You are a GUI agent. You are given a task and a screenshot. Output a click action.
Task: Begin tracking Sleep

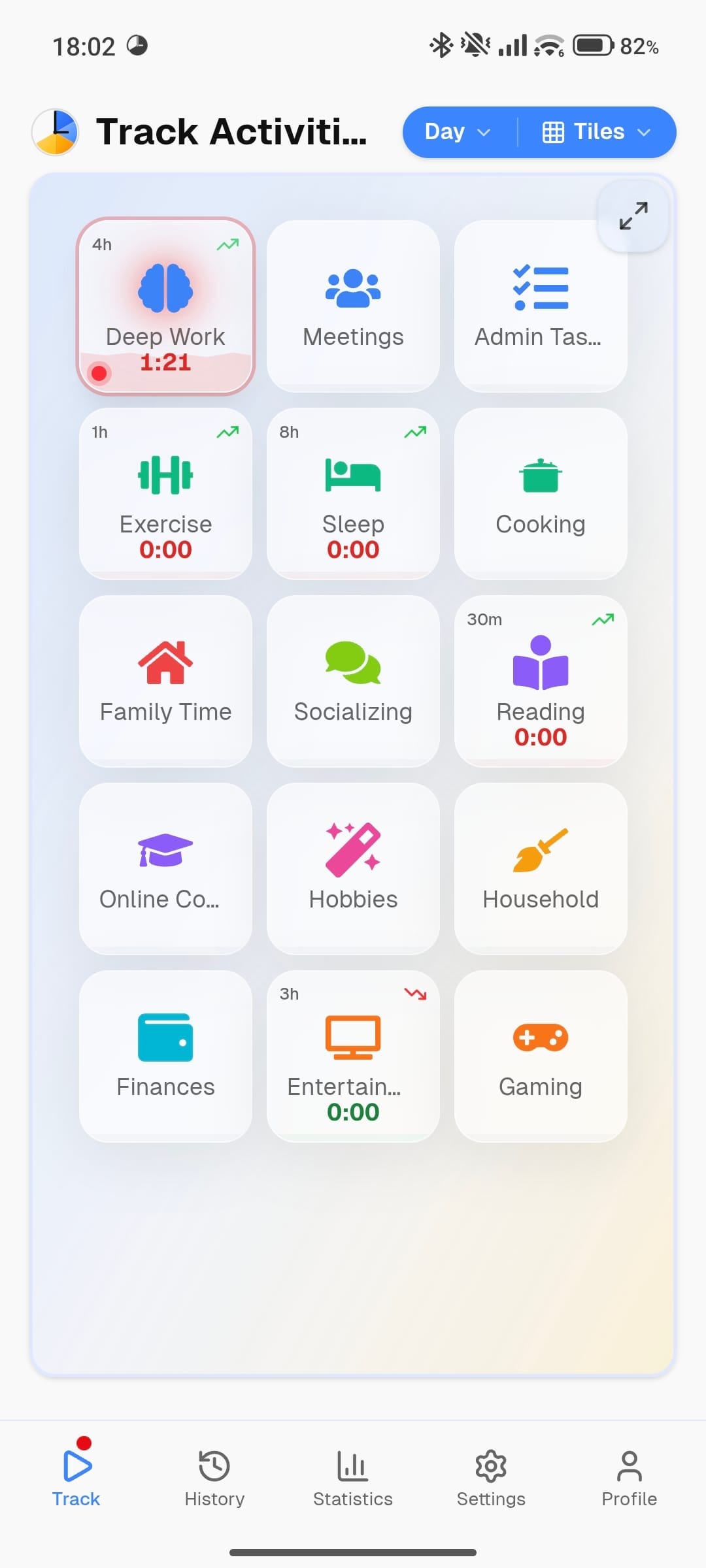click(x=353, y=493)
